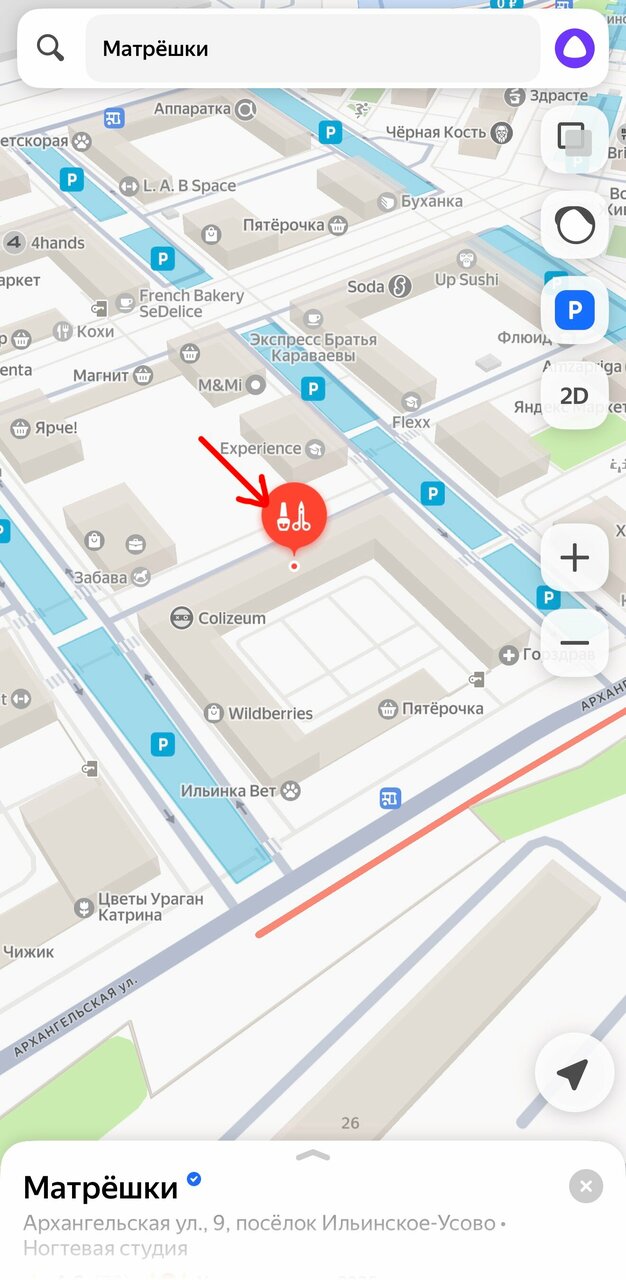Open the Магнит store marker

113,376
